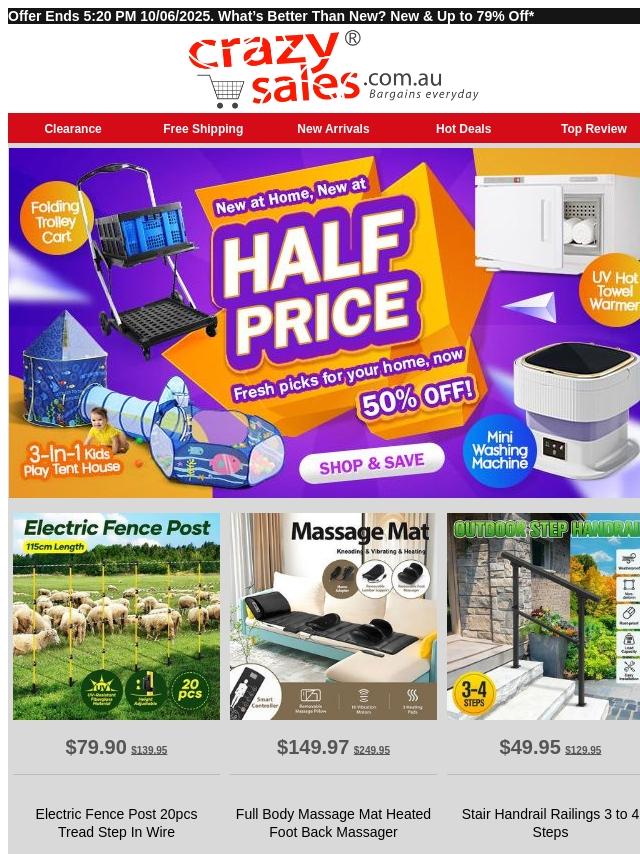The image size is (640, 854).
Task: Open the Outdoor Step Handrail product image
Action: click(544, 616)
